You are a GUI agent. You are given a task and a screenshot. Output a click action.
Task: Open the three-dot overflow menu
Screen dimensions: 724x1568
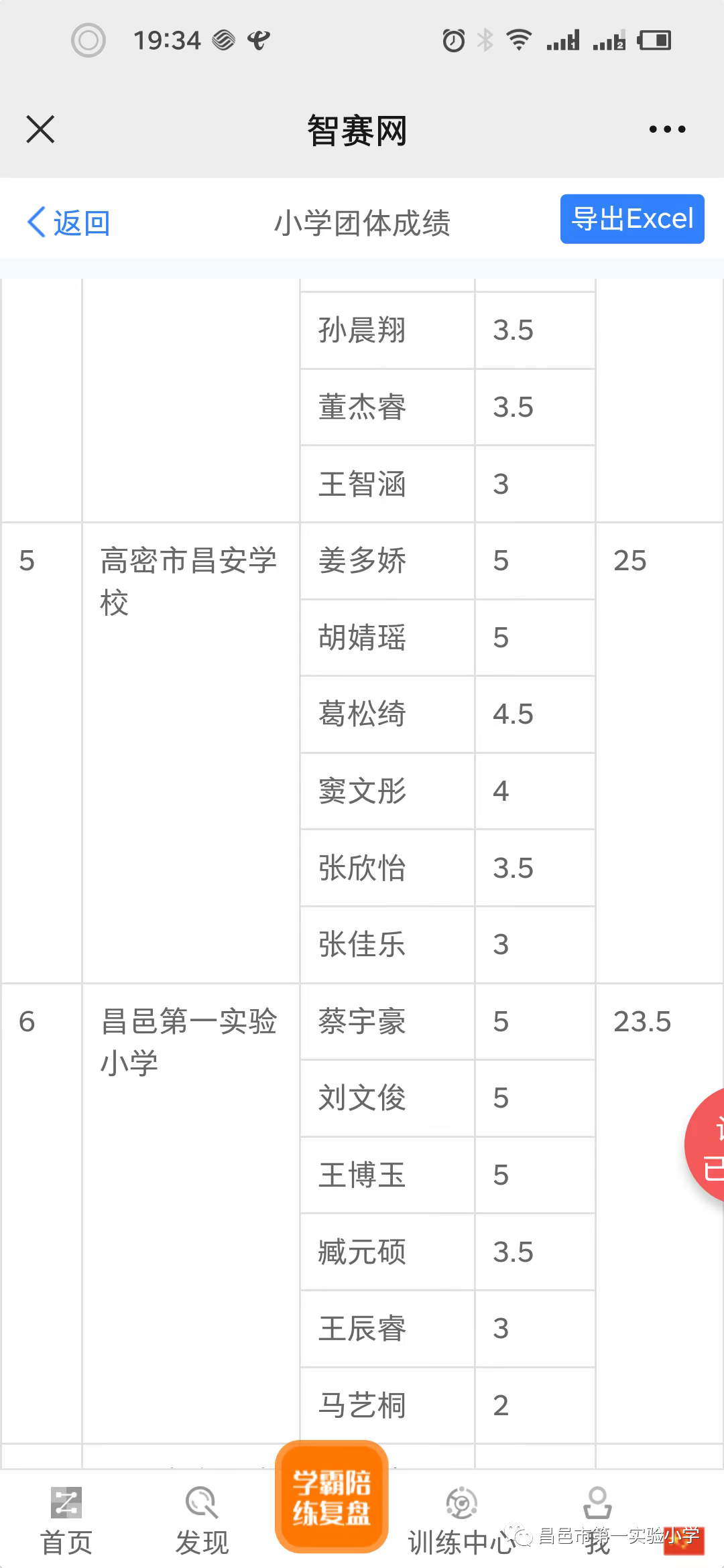(x=667, y=129)
